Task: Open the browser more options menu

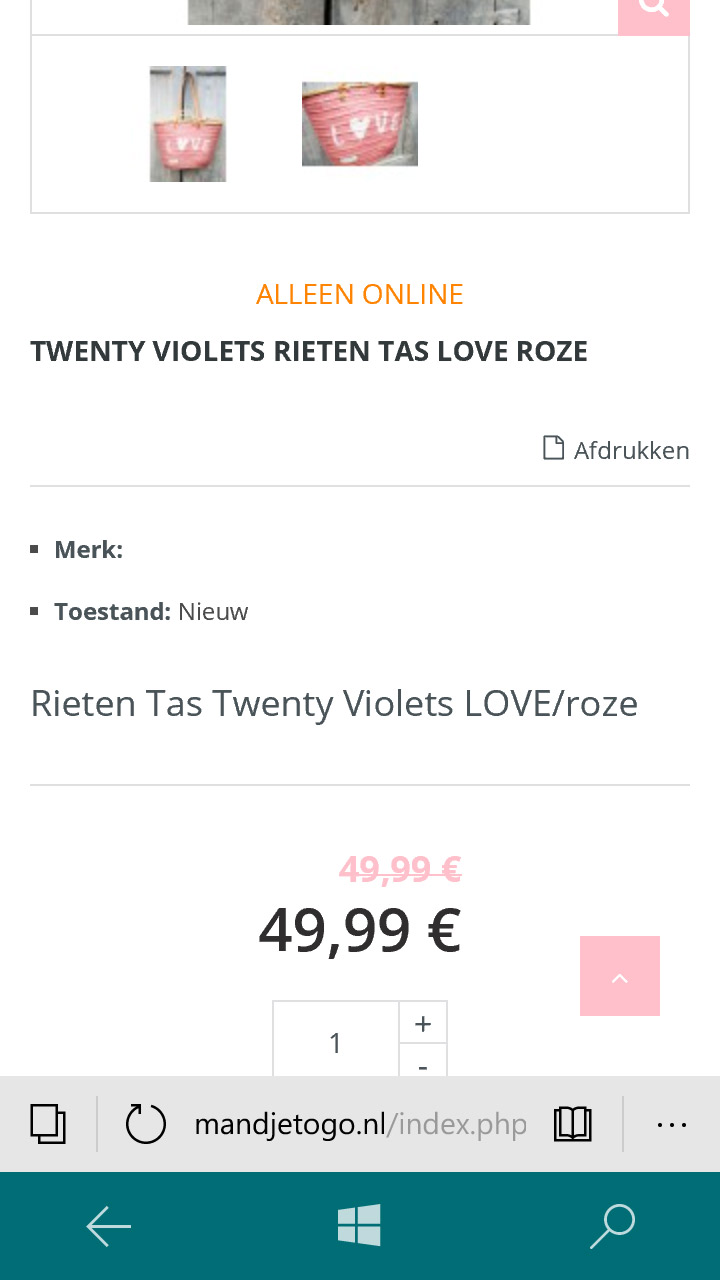Action: click(x=671, y=1124)
